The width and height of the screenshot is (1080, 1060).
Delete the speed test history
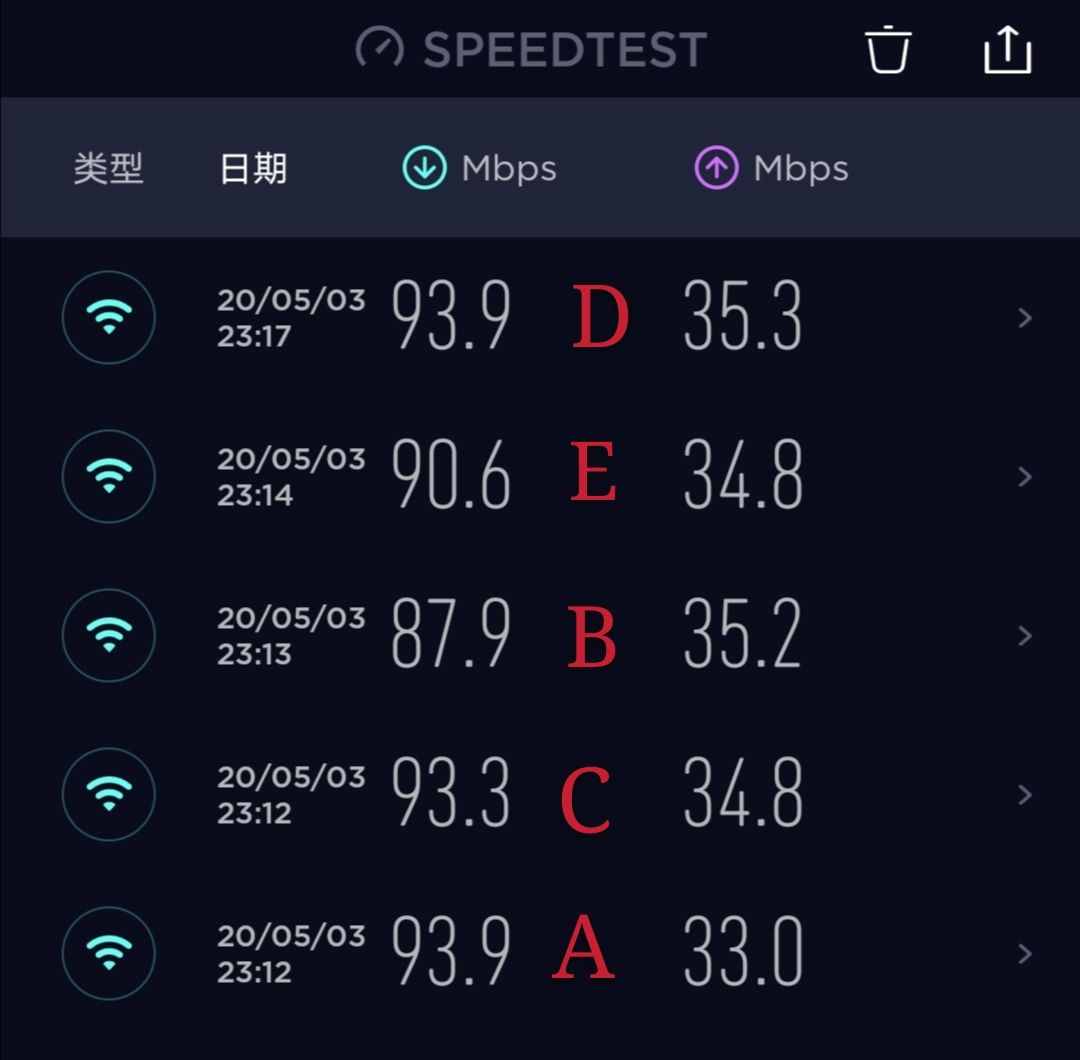888,50
